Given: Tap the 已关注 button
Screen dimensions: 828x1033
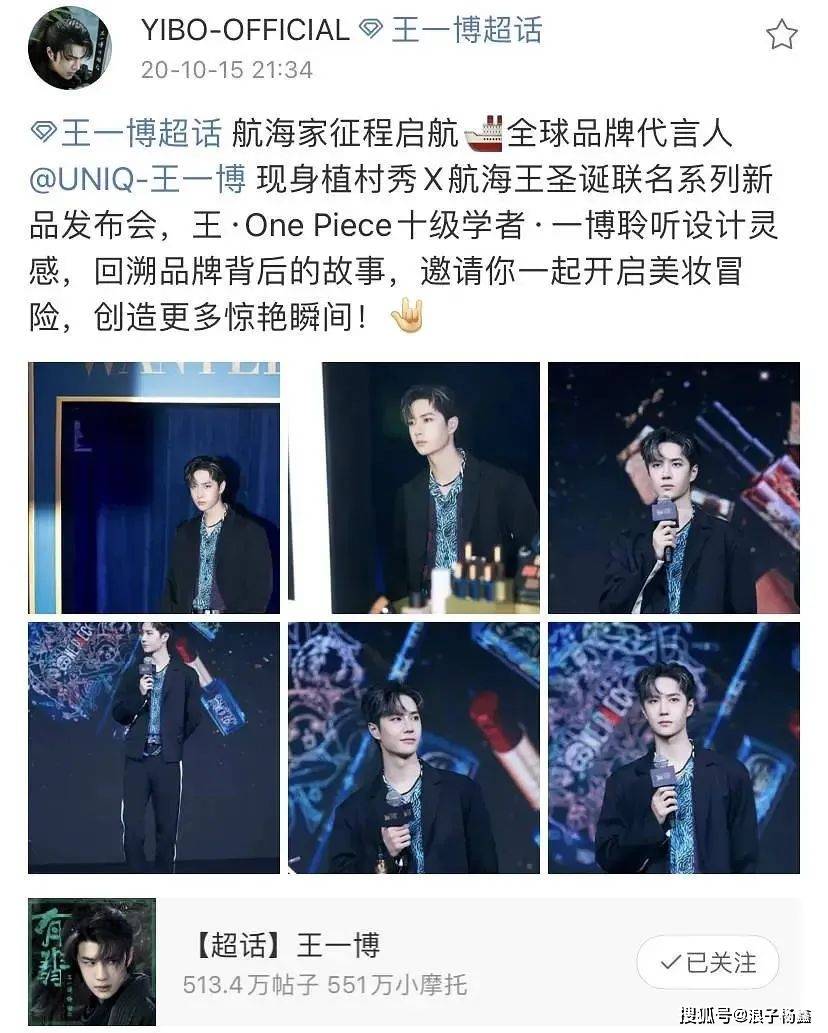Looking at the screenshot, I should (x=708, y=962).
